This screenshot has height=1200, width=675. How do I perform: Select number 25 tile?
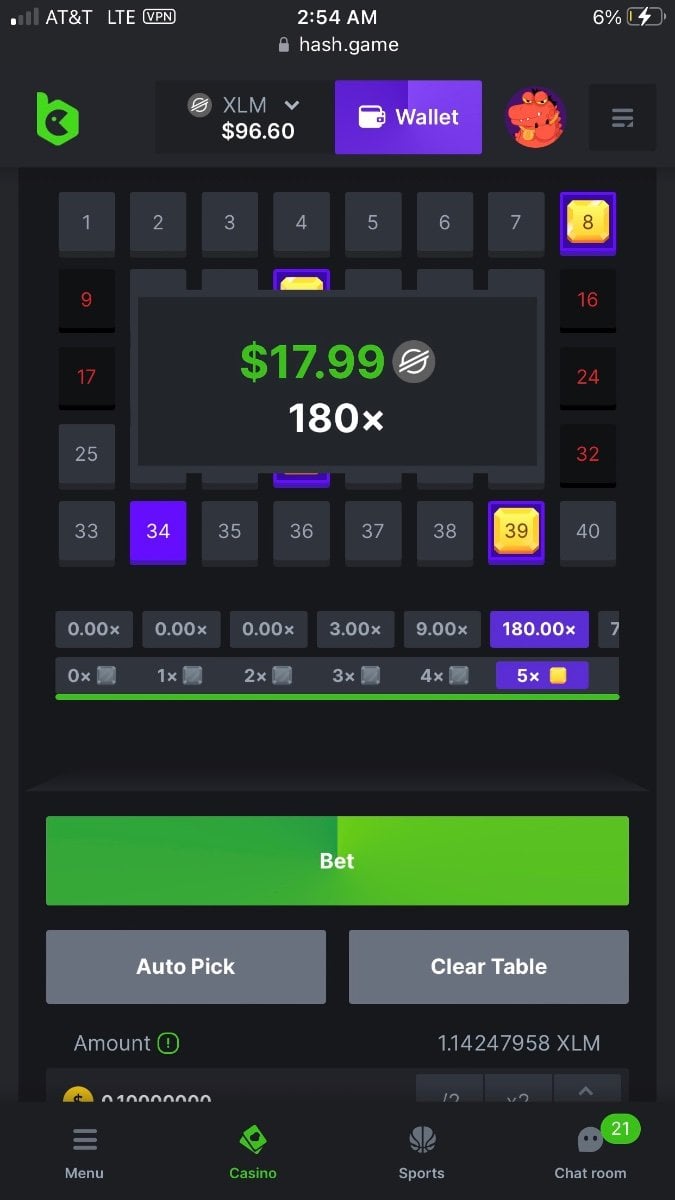pyautogui.click(x=87, y=454)
